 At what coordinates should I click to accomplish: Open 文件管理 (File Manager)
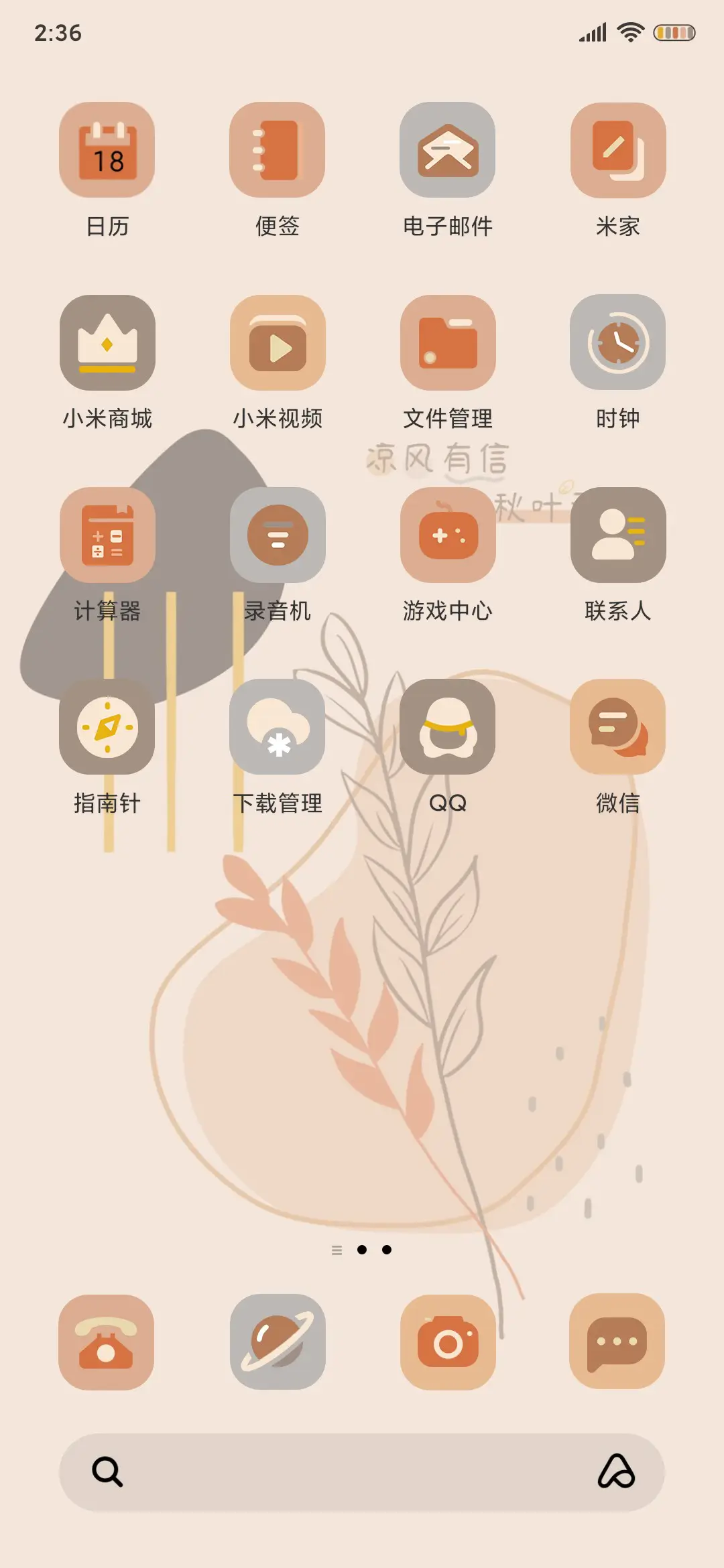(x=447, y=343)
